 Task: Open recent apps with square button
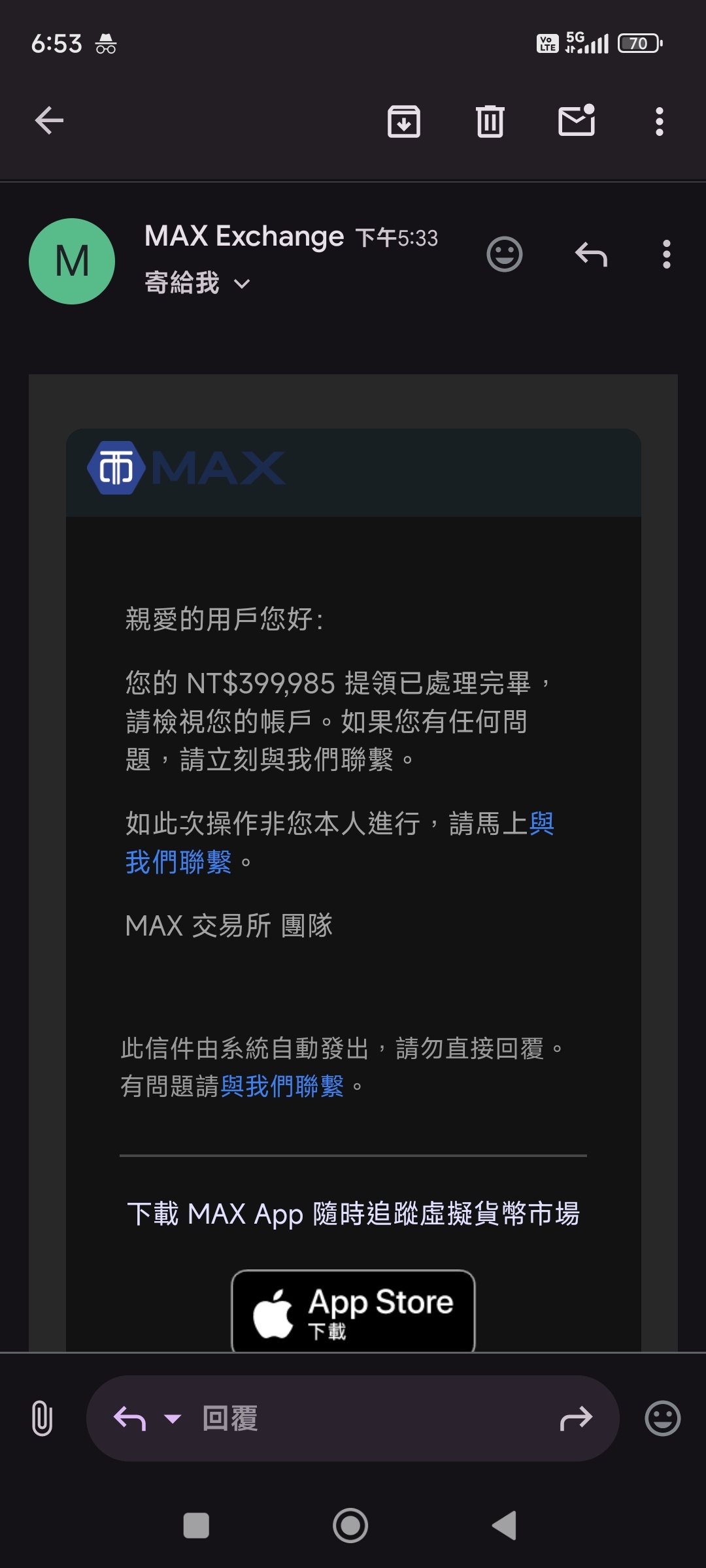(196, 1526)
